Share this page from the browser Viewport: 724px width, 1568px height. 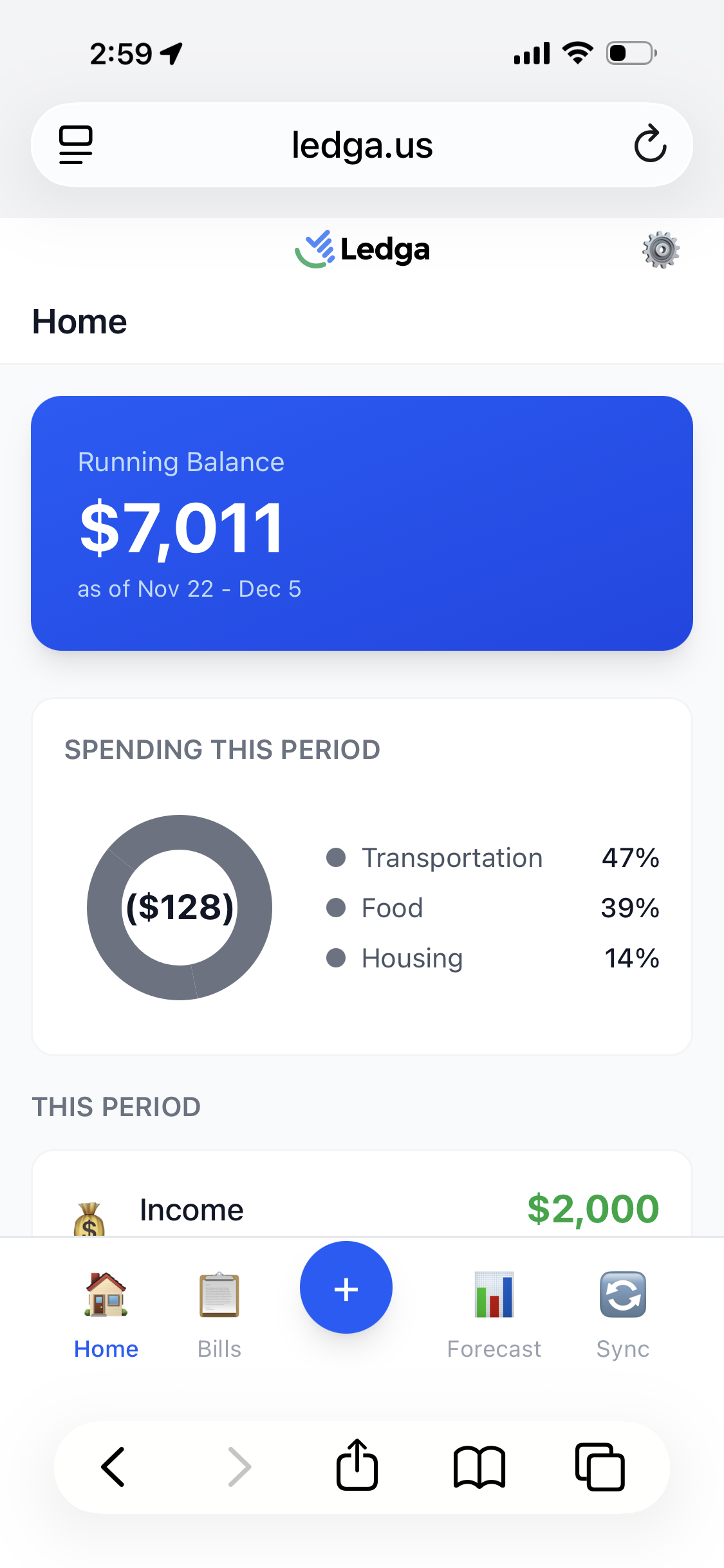pos(357,1466)
